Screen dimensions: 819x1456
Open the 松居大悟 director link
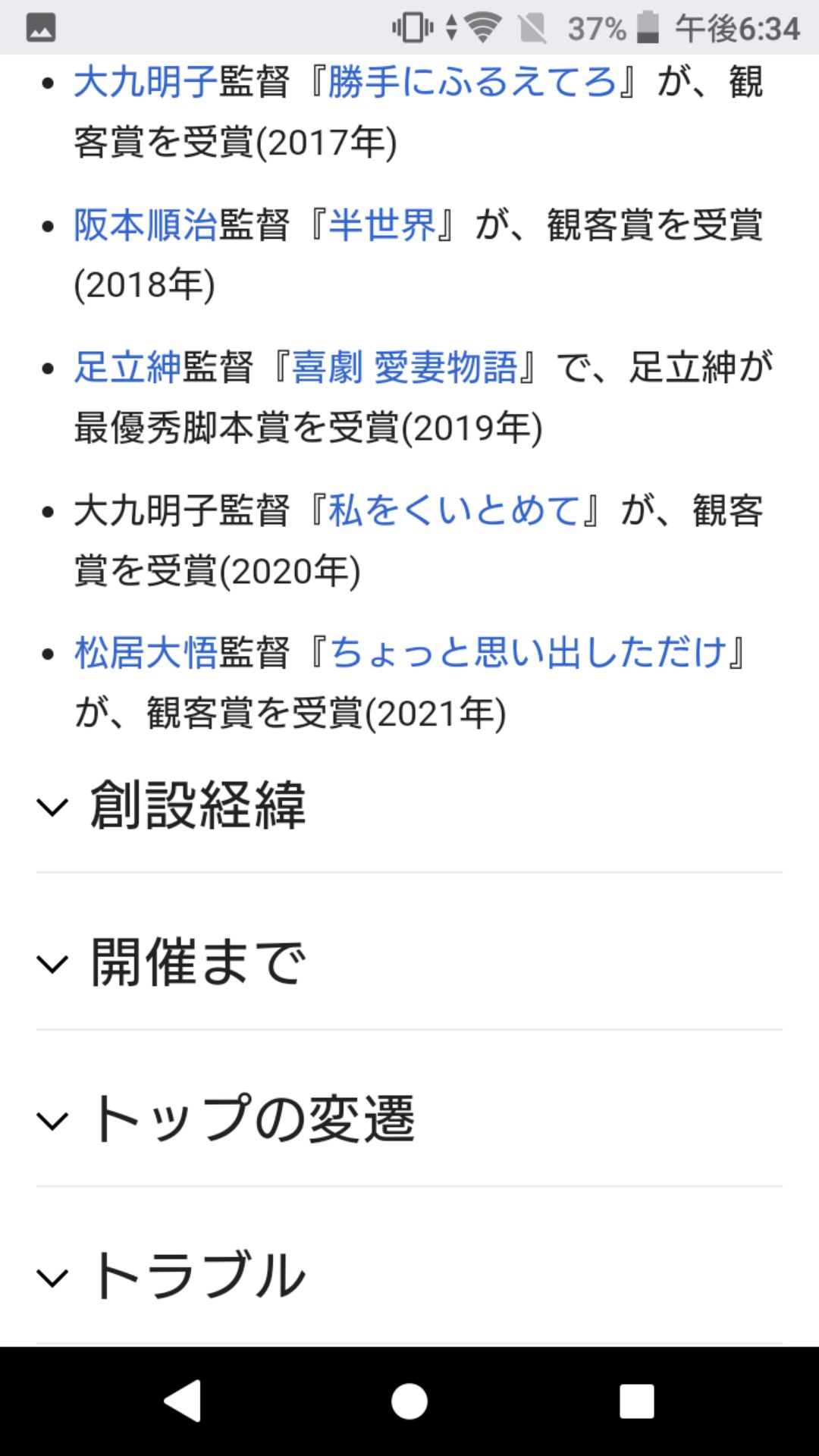point(145,657)
